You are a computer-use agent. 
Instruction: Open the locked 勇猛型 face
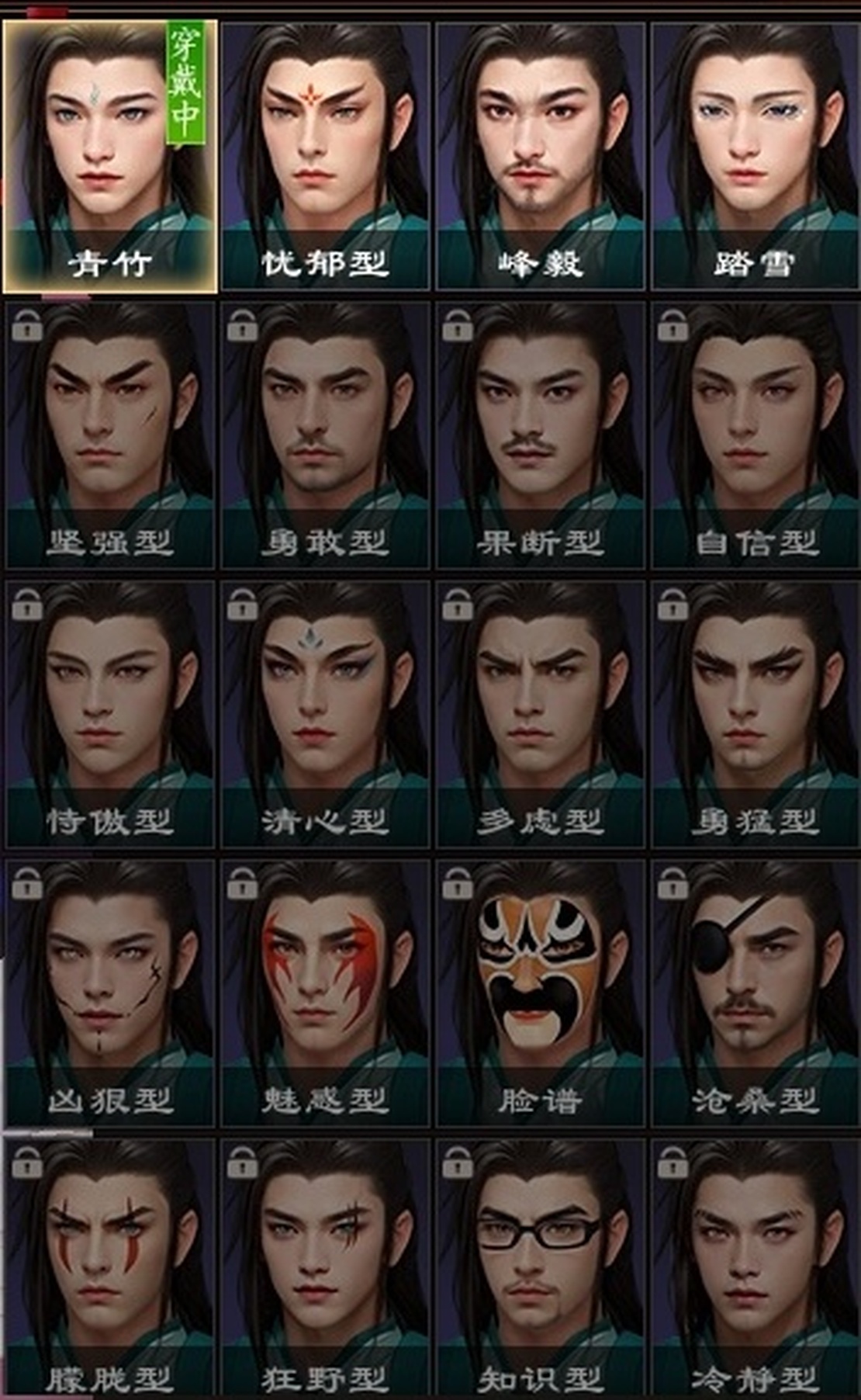pos(756,714)
